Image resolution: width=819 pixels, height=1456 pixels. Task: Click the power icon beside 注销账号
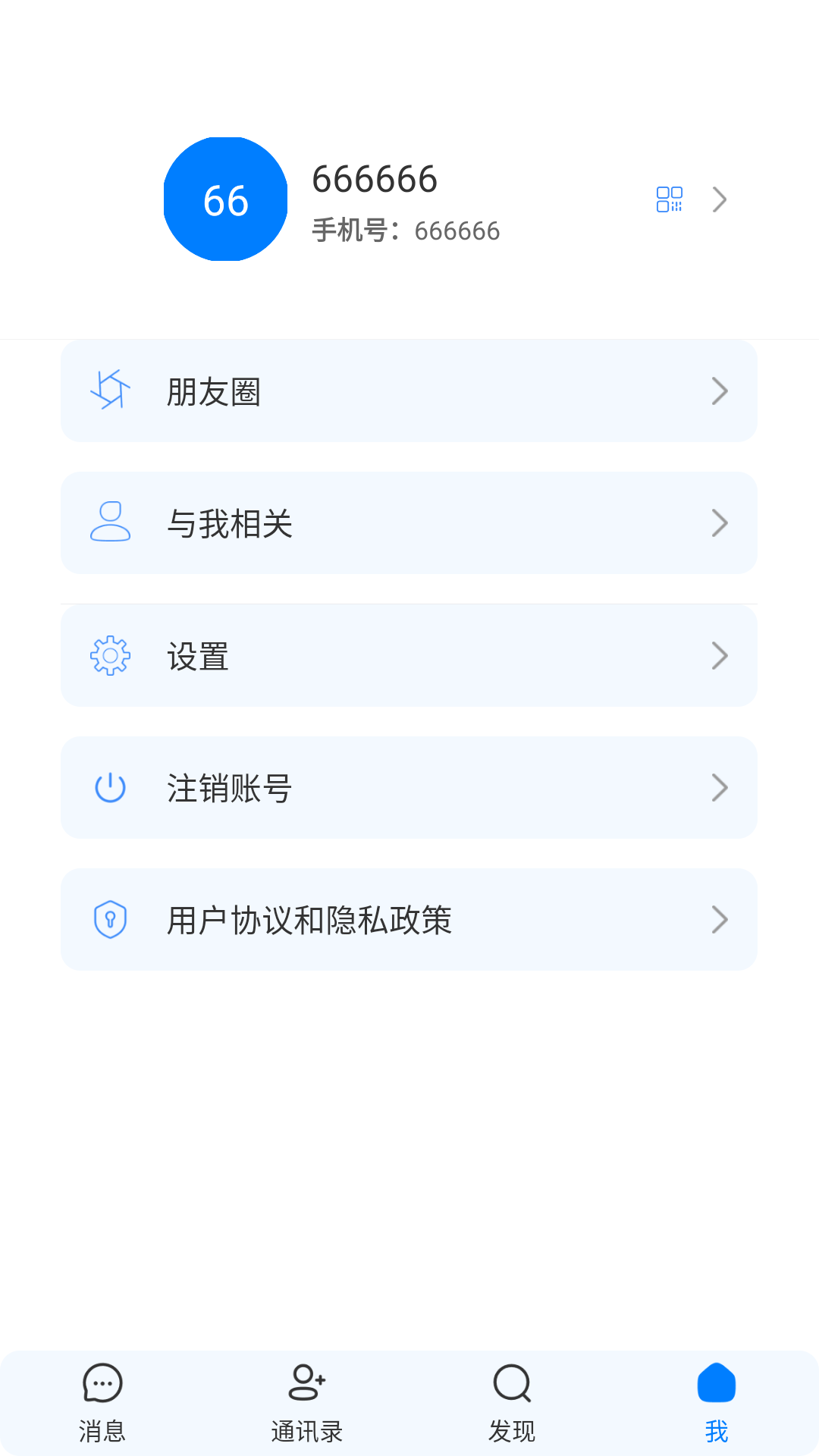coord(111,787)
